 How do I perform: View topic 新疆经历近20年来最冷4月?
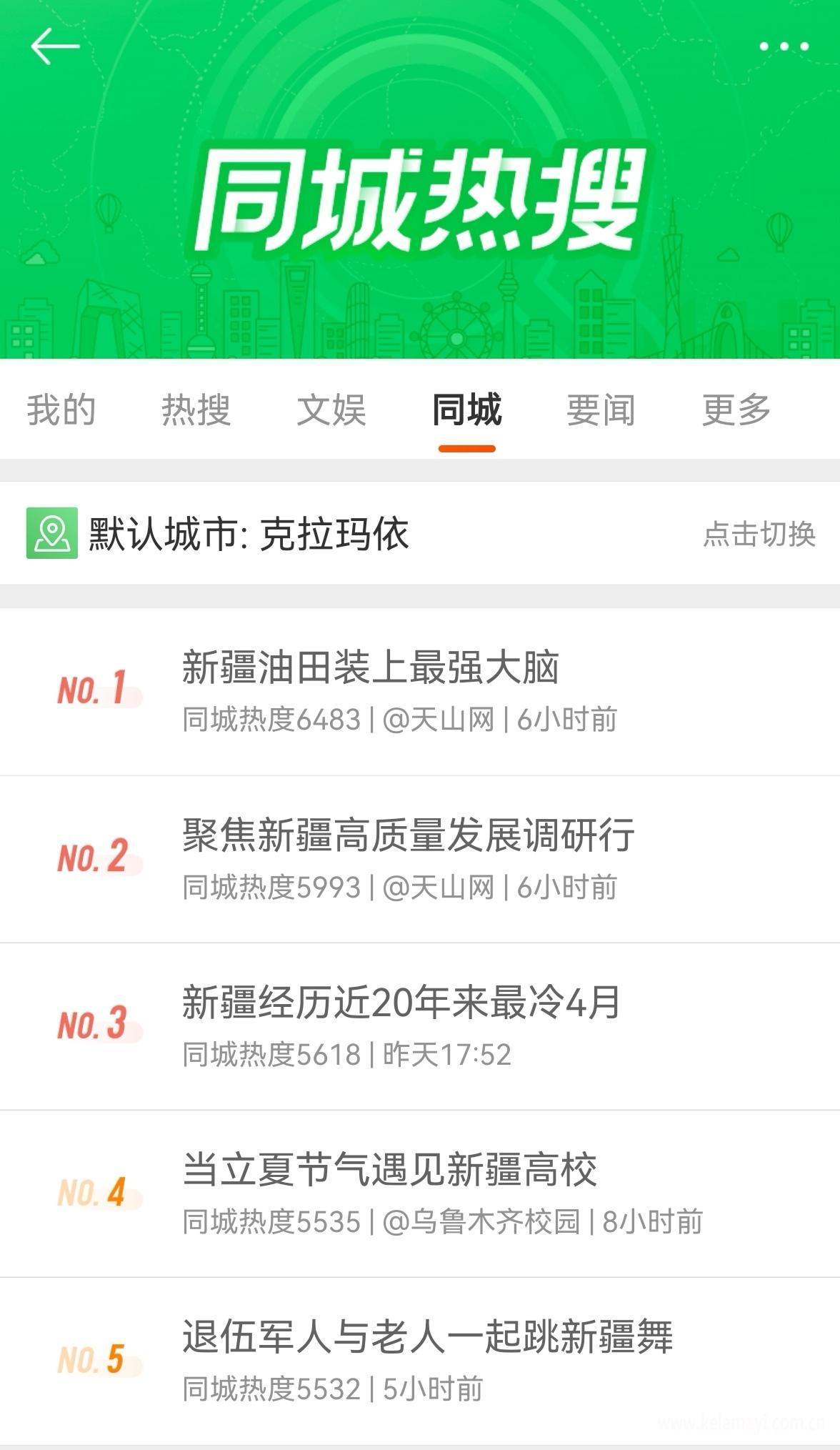(420, 1026)
